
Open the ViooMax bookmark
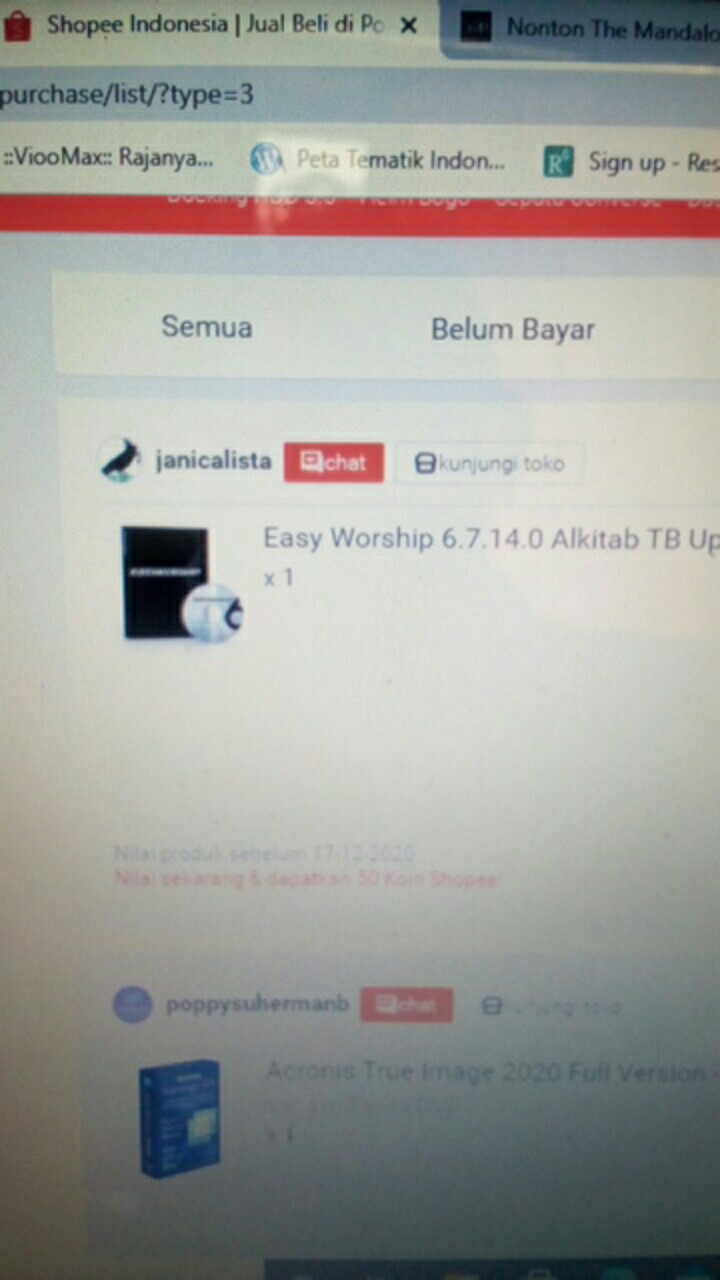[108, 159]
